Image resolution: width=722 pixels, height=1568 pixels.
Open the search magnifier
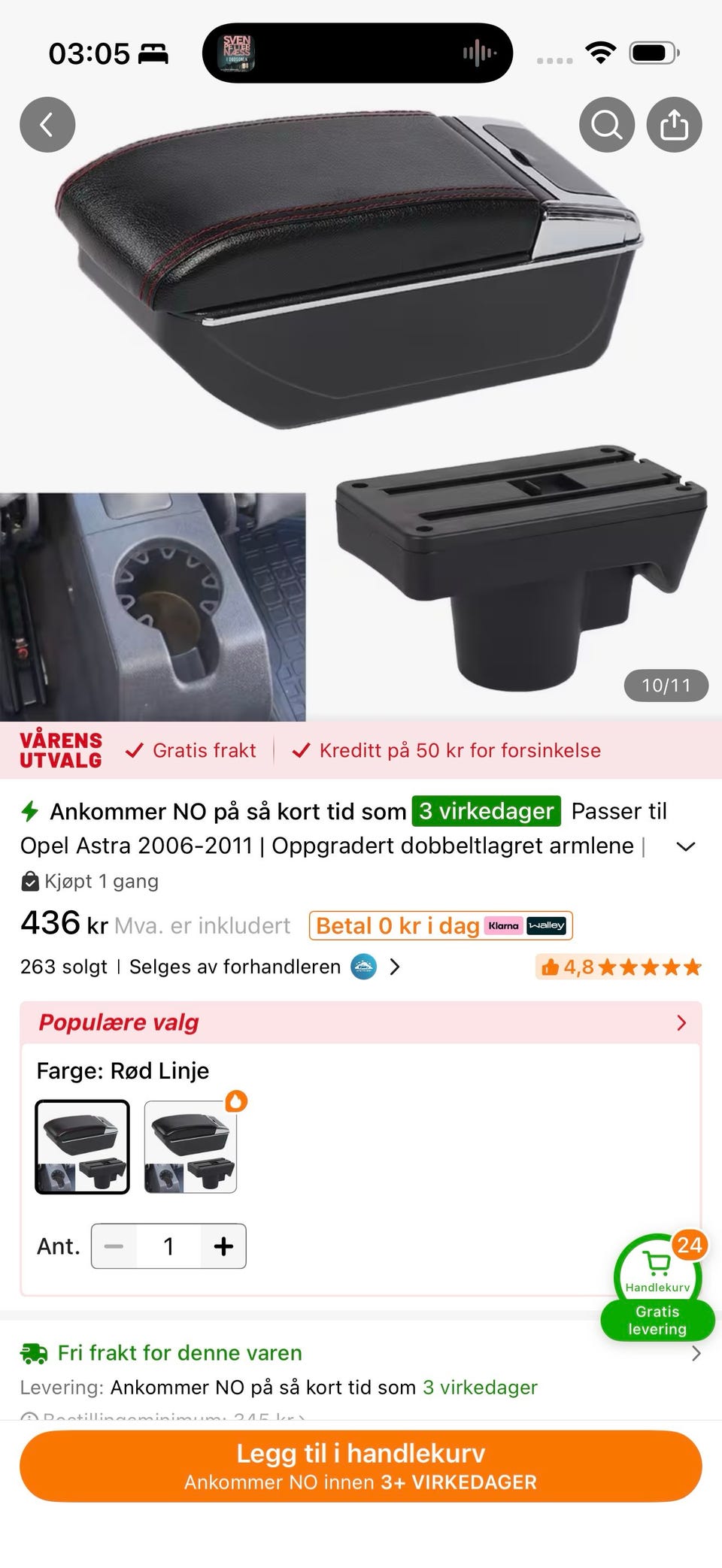pyautogui.click(x=606, y=125)
